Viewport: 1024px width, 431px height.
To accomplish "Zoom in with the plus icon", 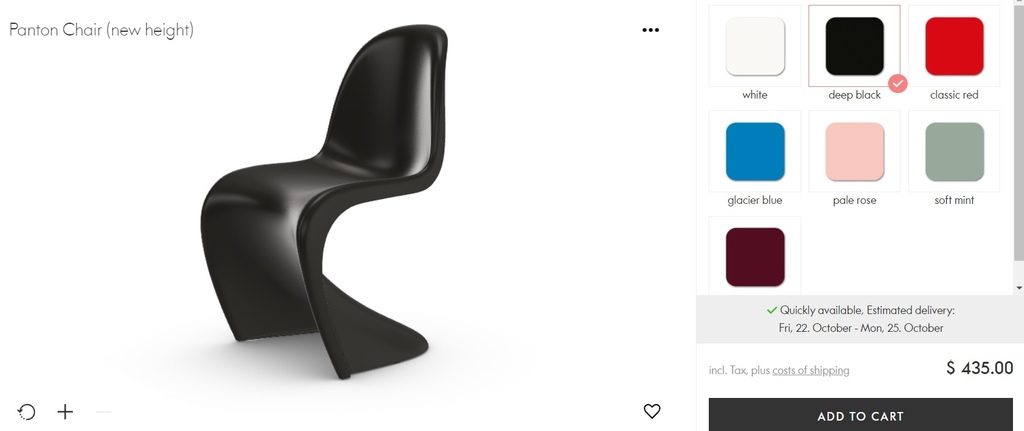I will [x=65, y=411].
